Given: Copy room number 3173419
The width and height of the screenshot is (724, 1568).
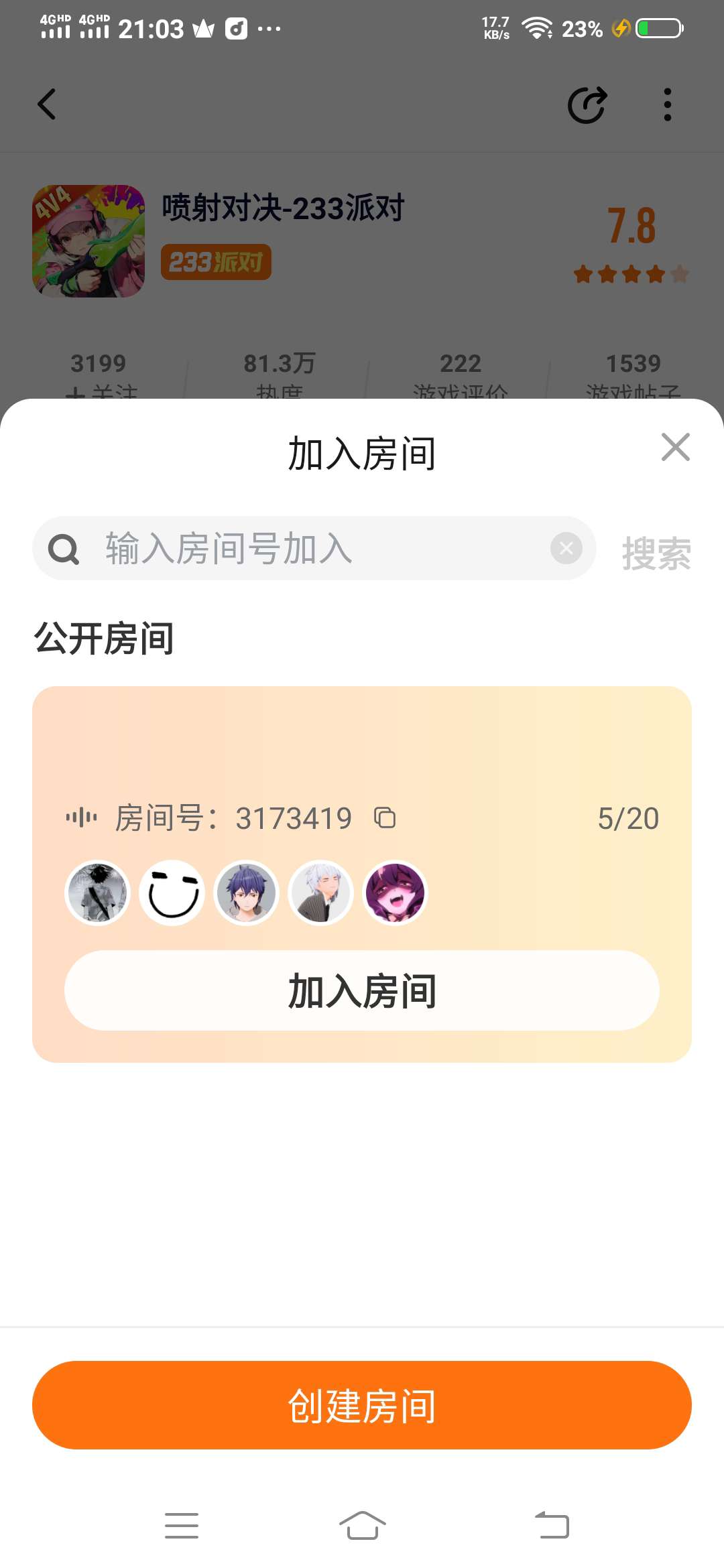Looking at the screenshot, I should coord(385,818).
